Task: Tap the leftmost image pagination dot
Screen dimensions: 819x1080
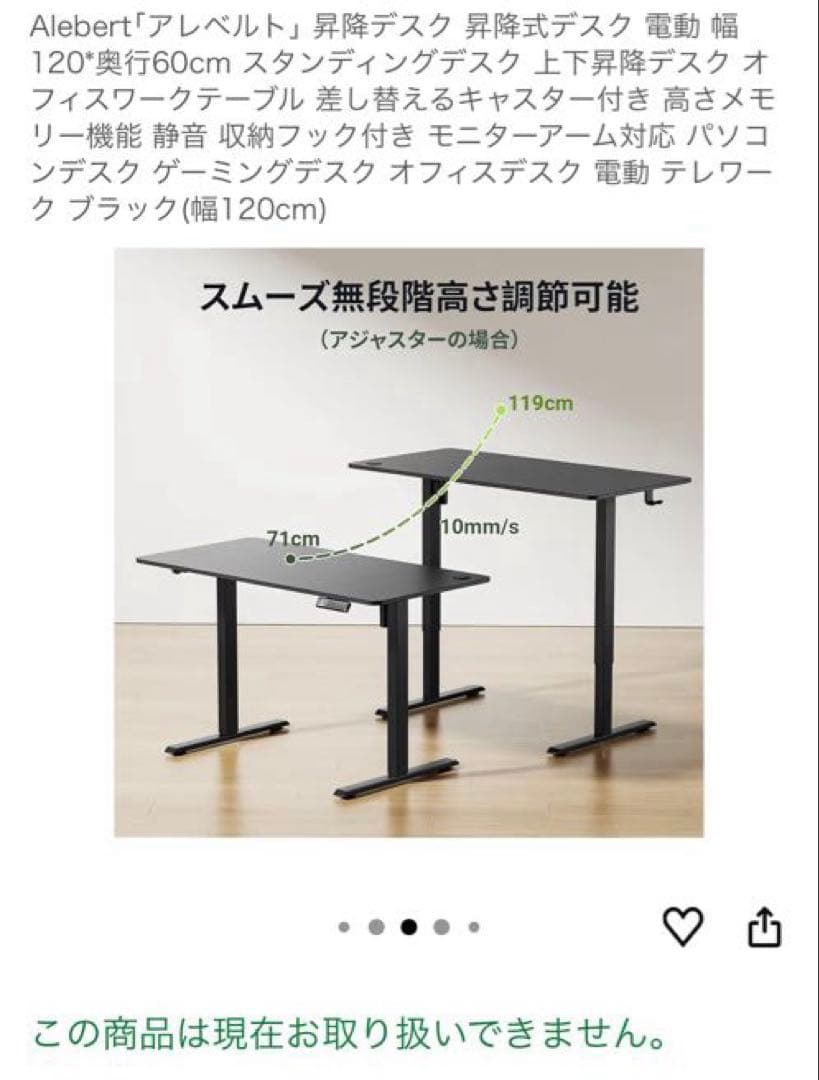Action: click(x=344, y=927)
